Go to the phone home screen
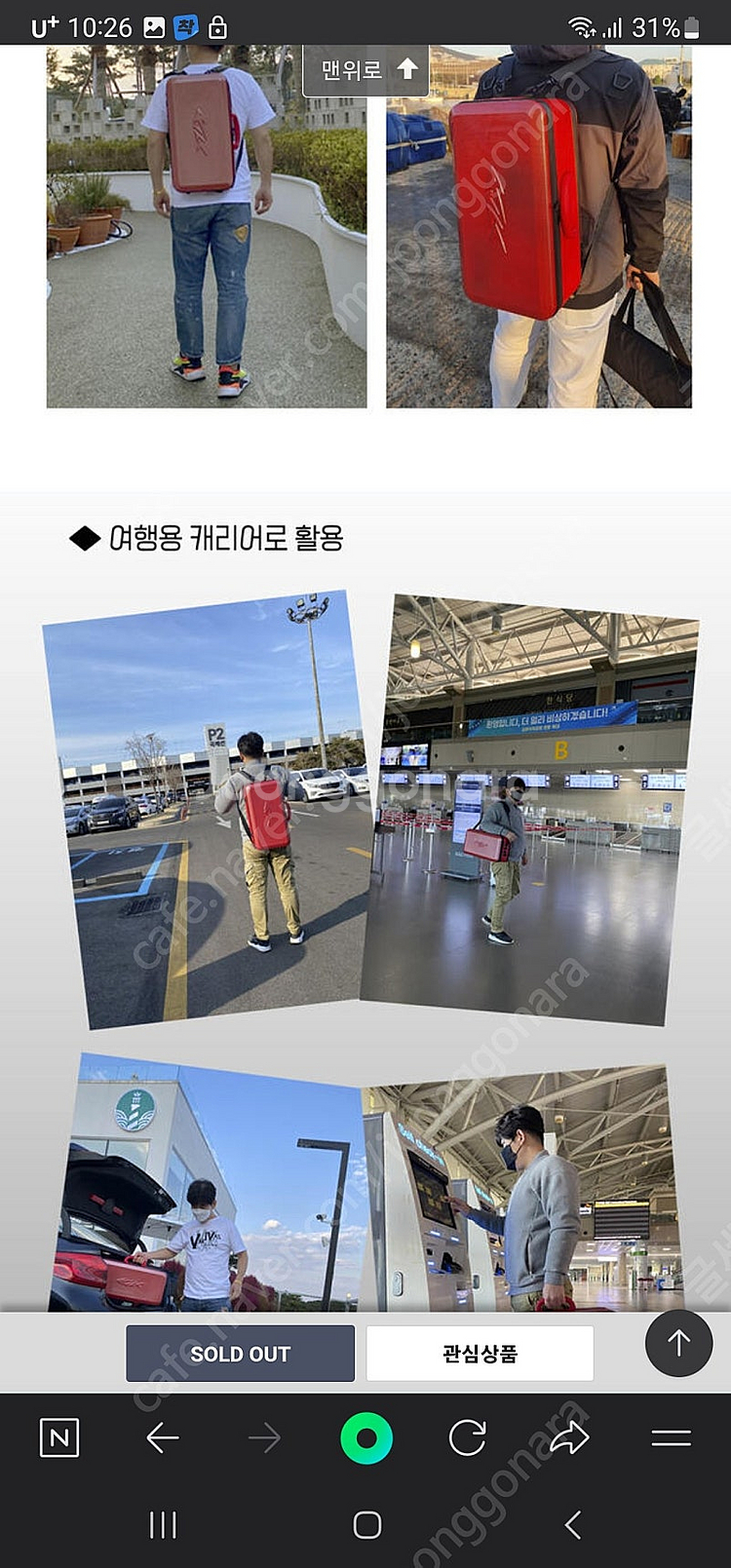The width and height of the screenshot is (731, 1568). (366, 1525)
